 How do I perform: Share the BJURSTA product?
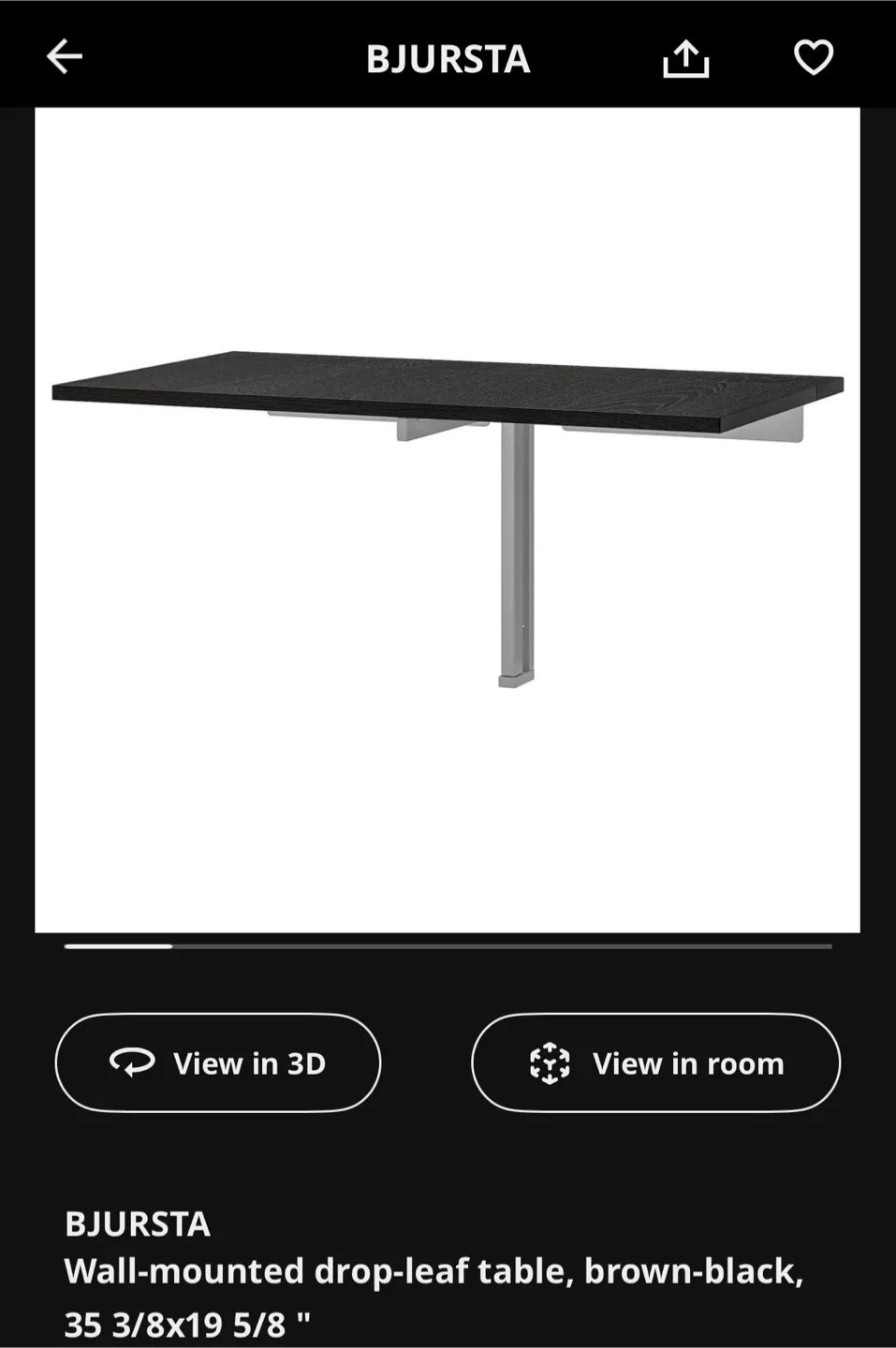685,59
